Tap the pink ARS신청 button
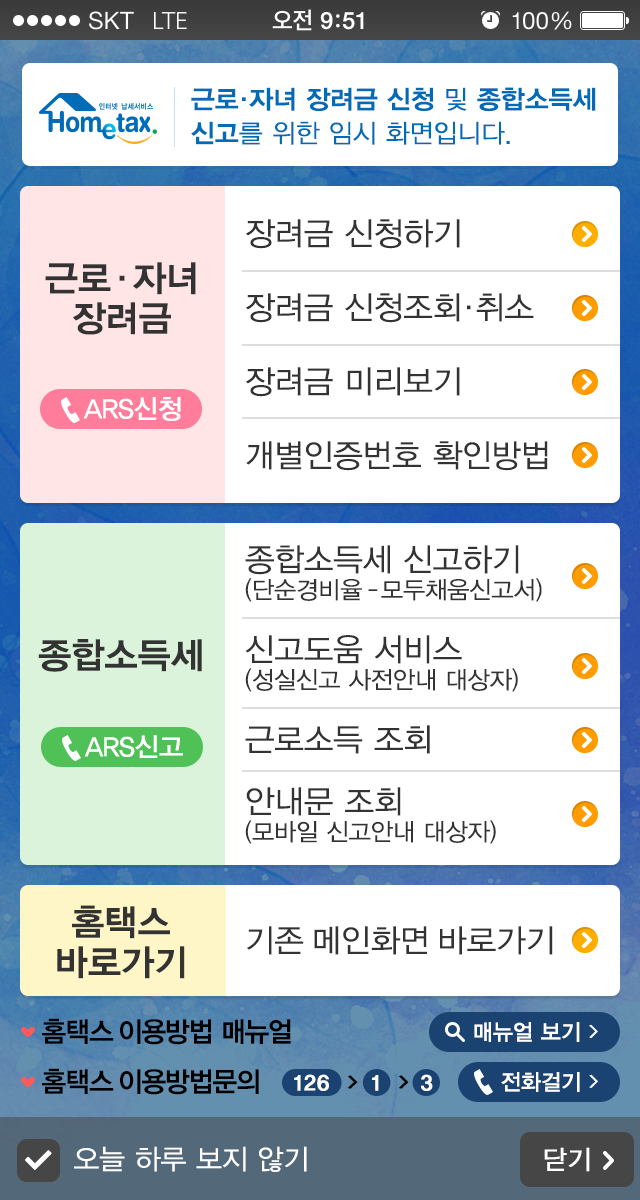The image size is (640, 1200). tap(121, 409)
